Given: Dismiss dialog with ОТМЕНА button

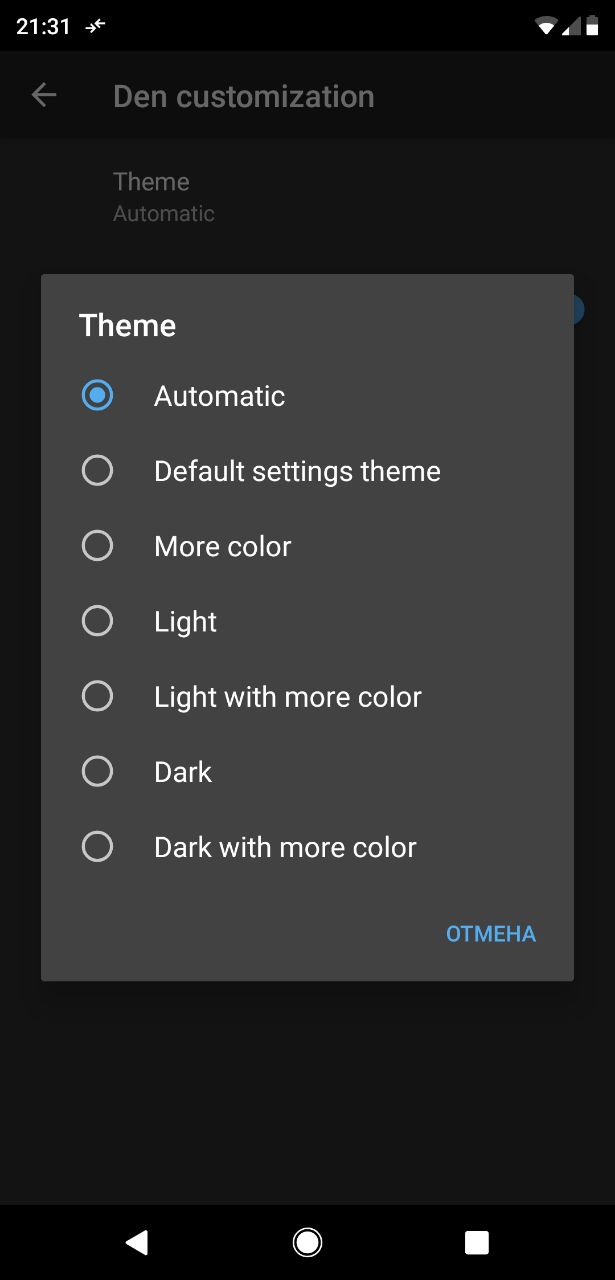Looking at the screenshot, I should 490,934.
